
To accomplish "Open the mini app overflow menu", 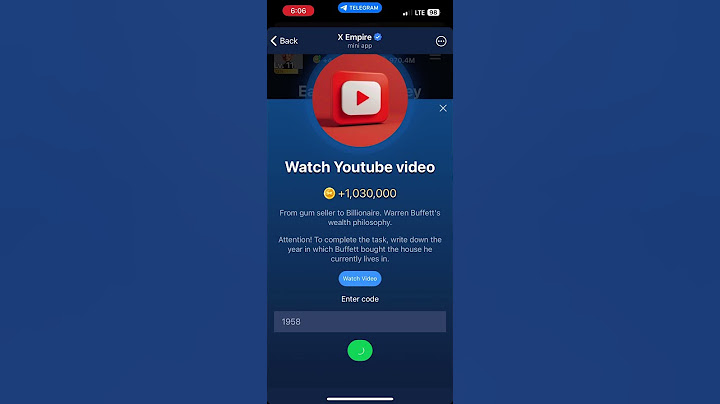I will point(441,41).
